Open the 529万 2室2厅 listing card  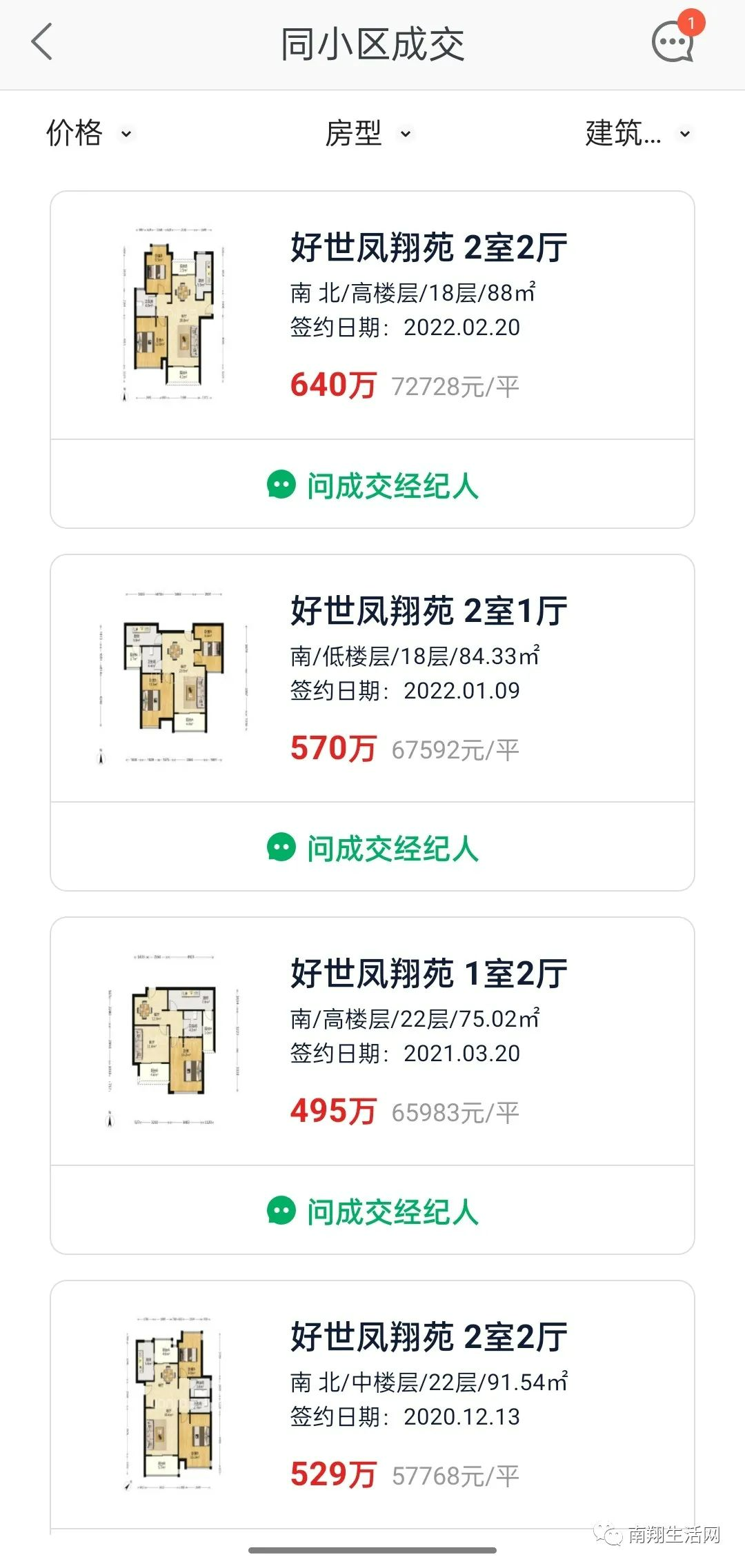[372, 1404]
